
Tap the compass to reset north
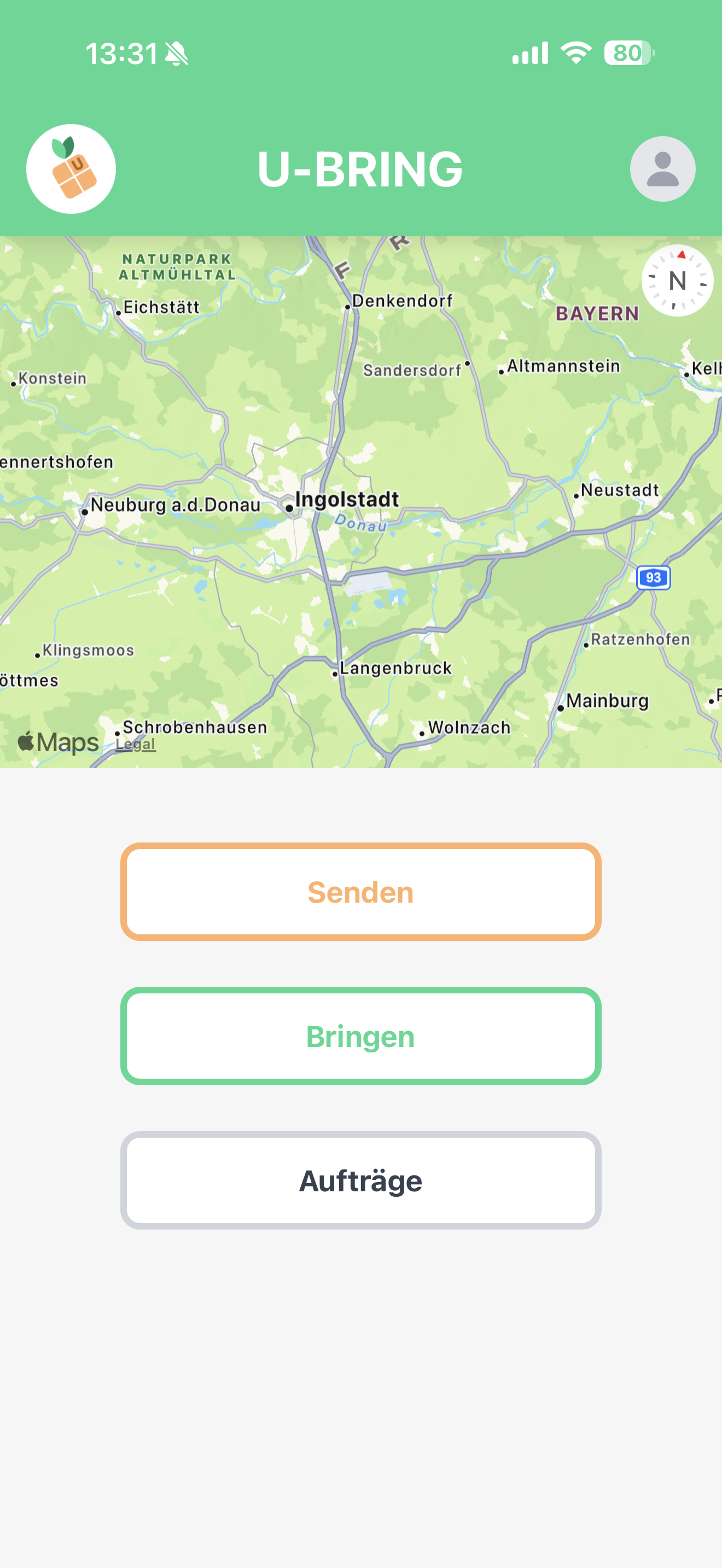click(677, 280)
